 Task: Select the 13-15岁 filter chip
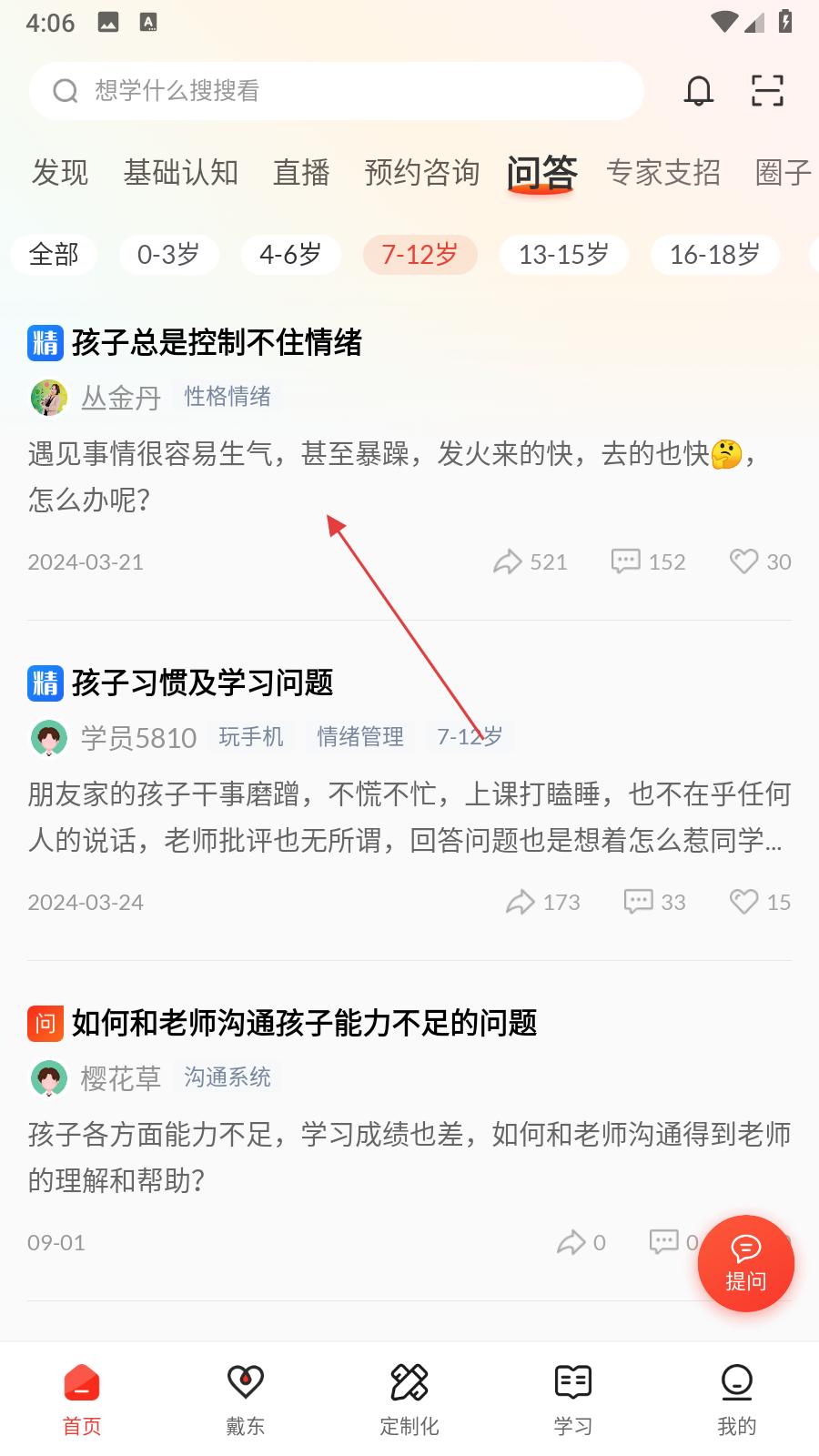tap(563, 255)
